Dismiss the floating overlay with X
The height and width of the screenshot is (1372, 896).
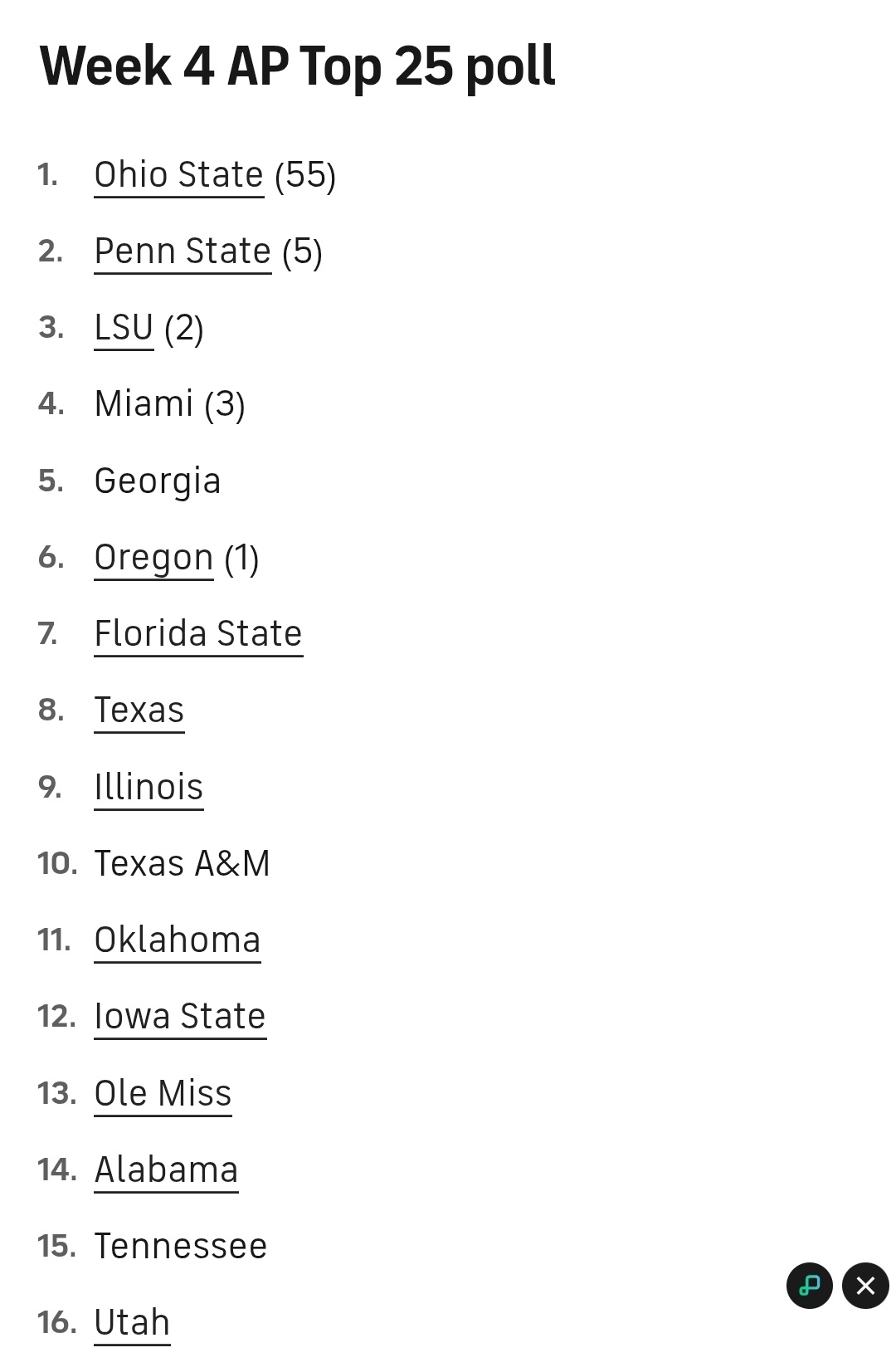coord(865,1286)
